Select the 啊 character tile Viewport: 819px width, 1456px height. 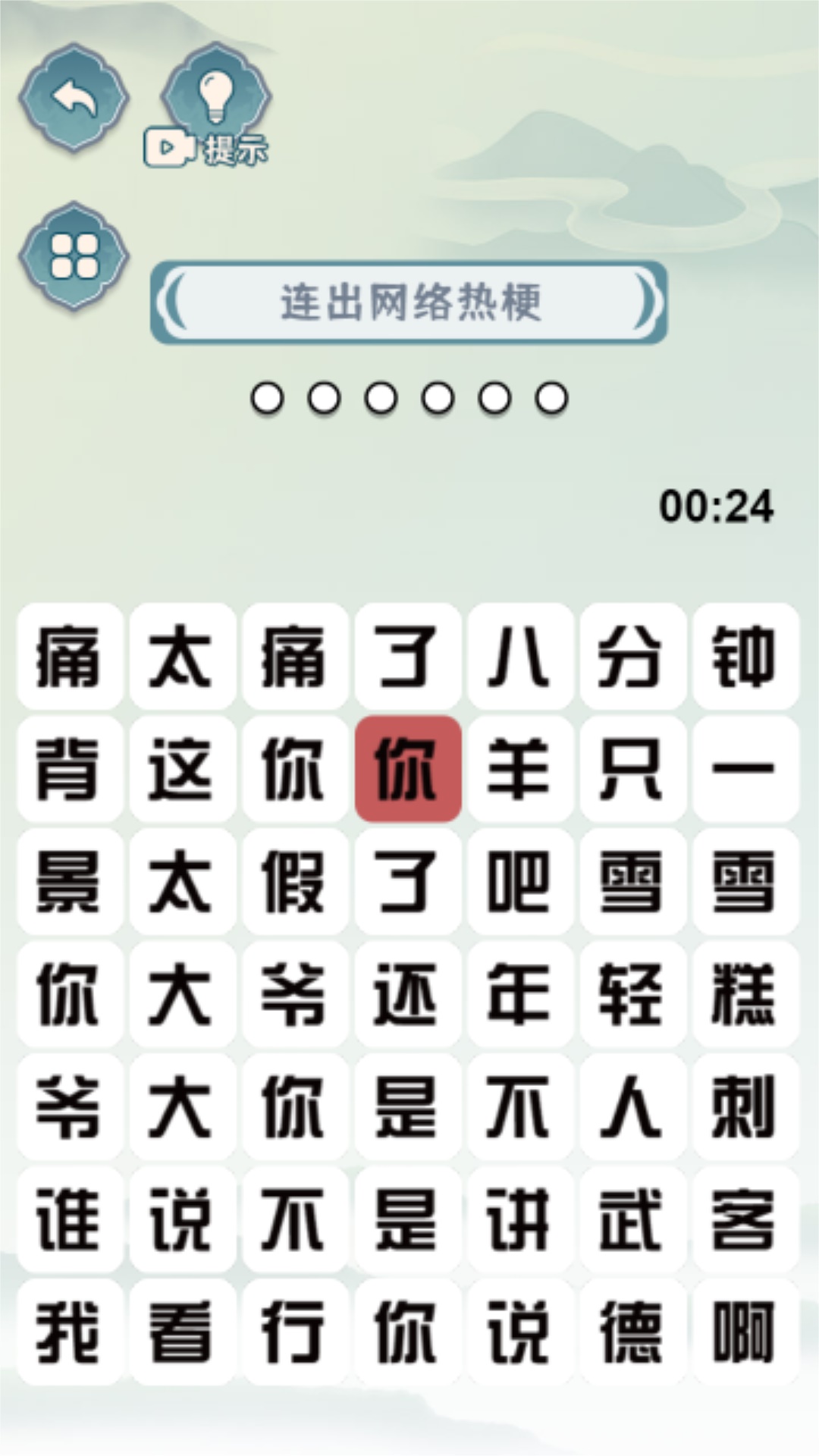pyautogui.click(x=745, y=1332)
